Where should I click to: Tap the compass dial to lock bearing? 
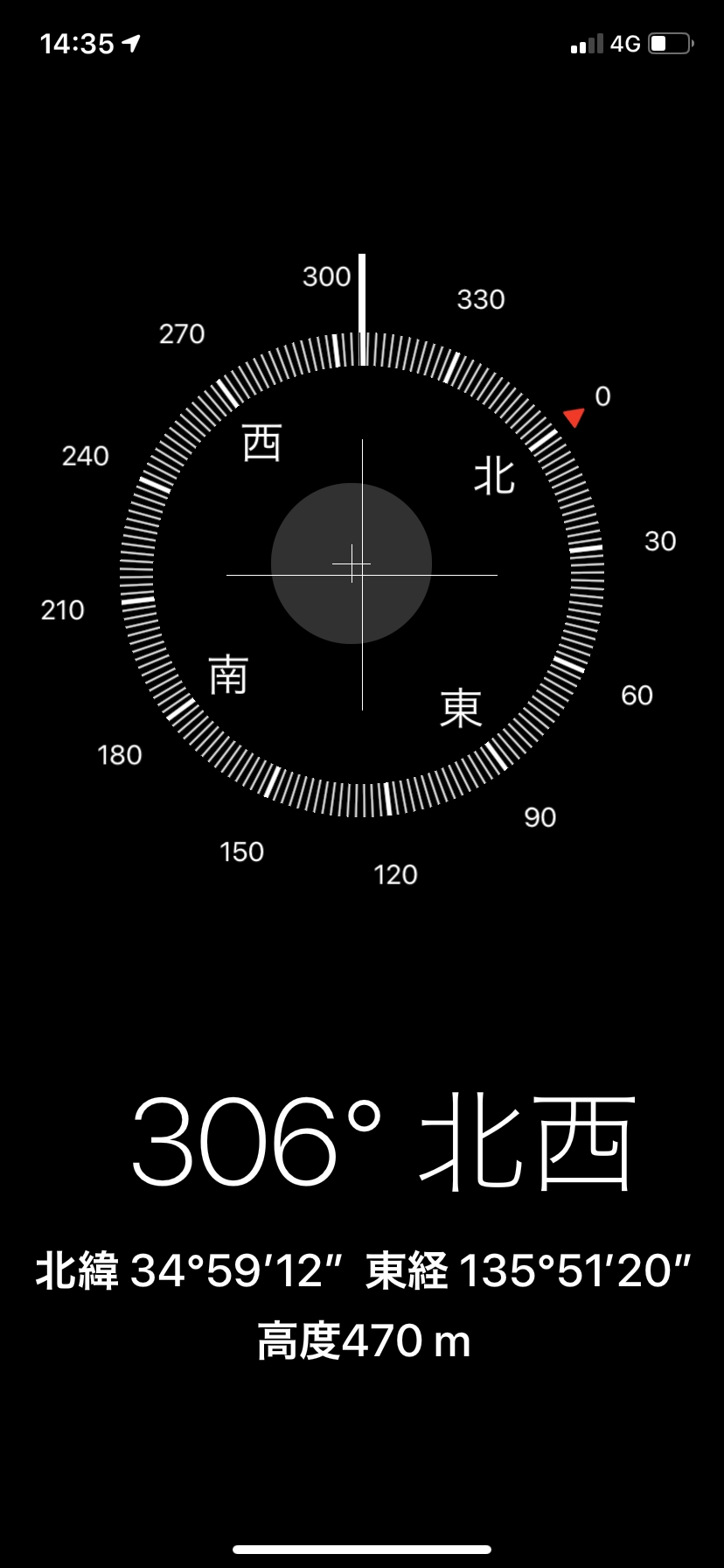[x=362, y=574]
